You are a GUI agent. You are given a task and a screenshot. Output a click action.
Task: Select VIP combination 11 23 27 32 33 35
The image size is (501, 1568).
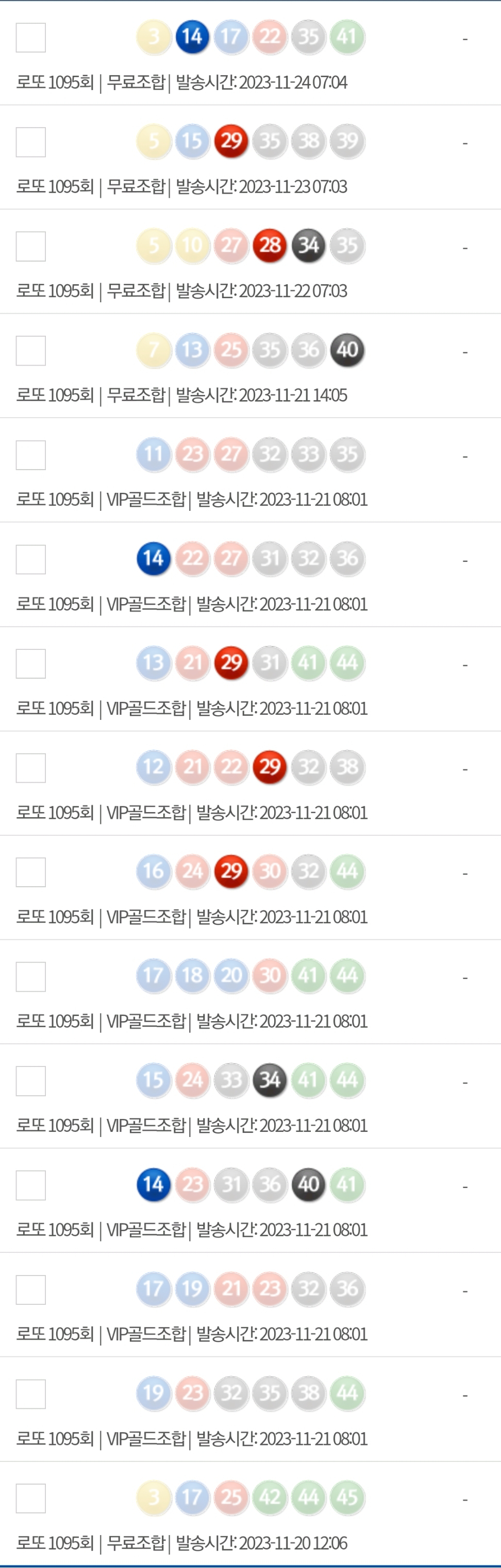coord(30,455)
